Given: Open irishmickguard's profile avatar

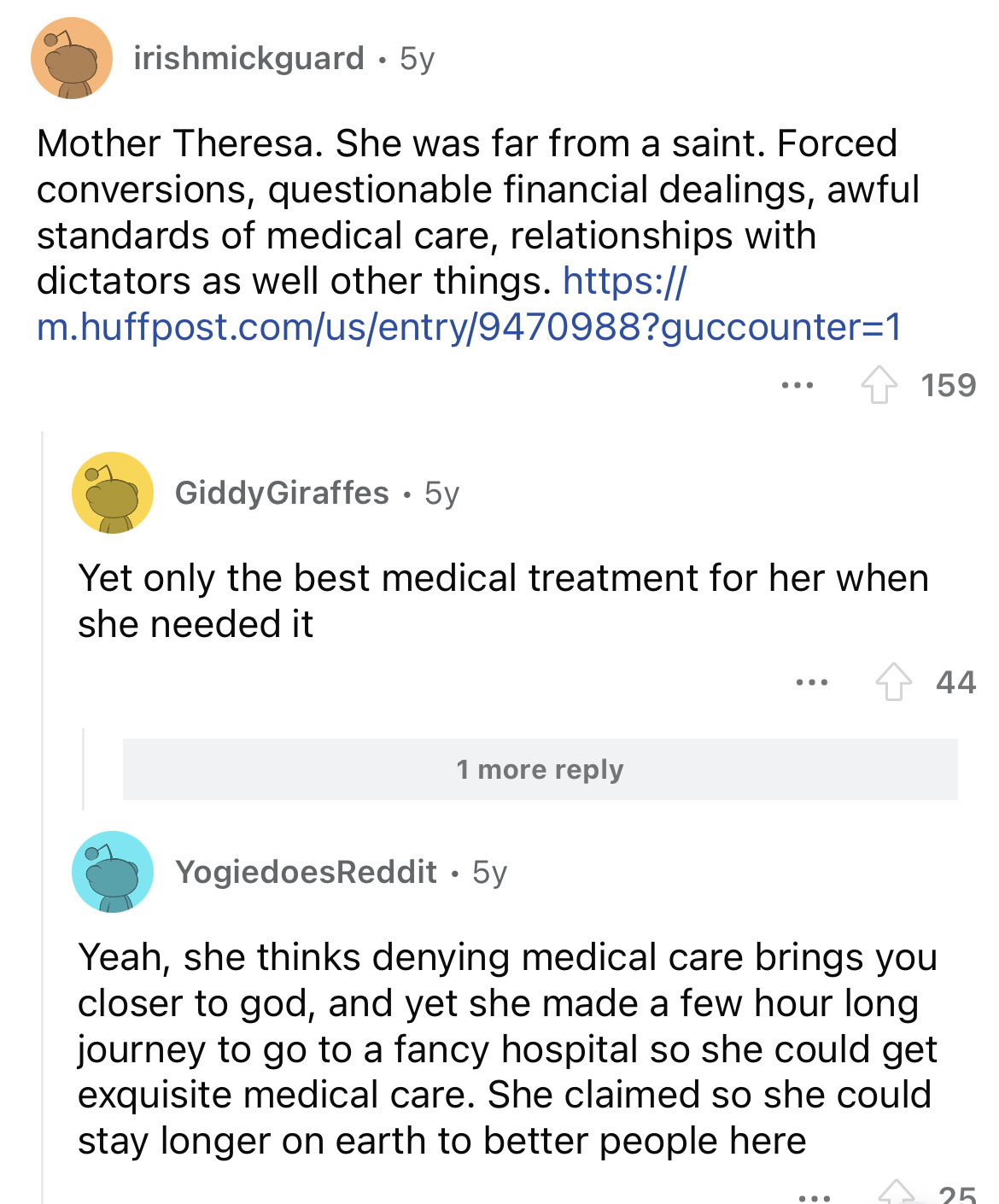Looking at the screenshot, I should [72, 58].
